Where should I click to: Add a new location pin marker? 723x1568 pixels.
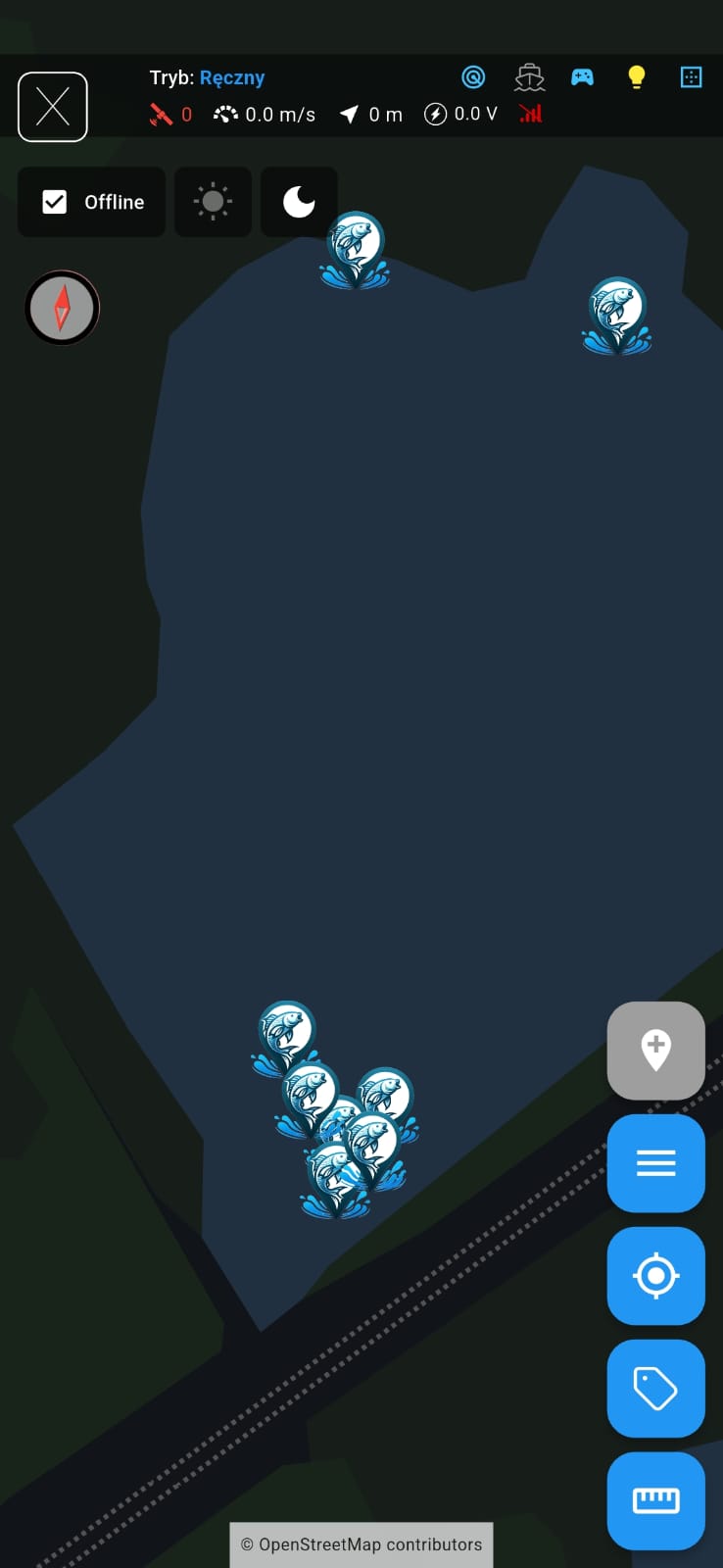[655, 1050]
